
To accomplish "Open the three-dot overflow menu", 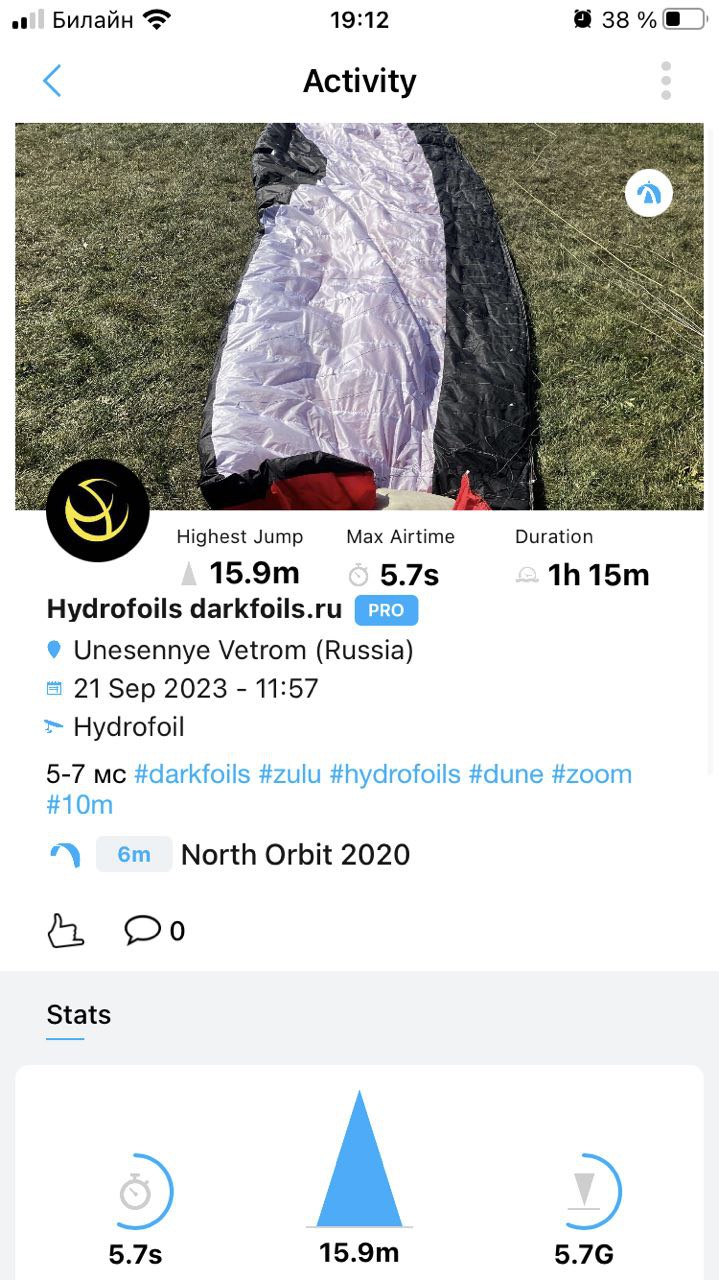I will 666,80.
